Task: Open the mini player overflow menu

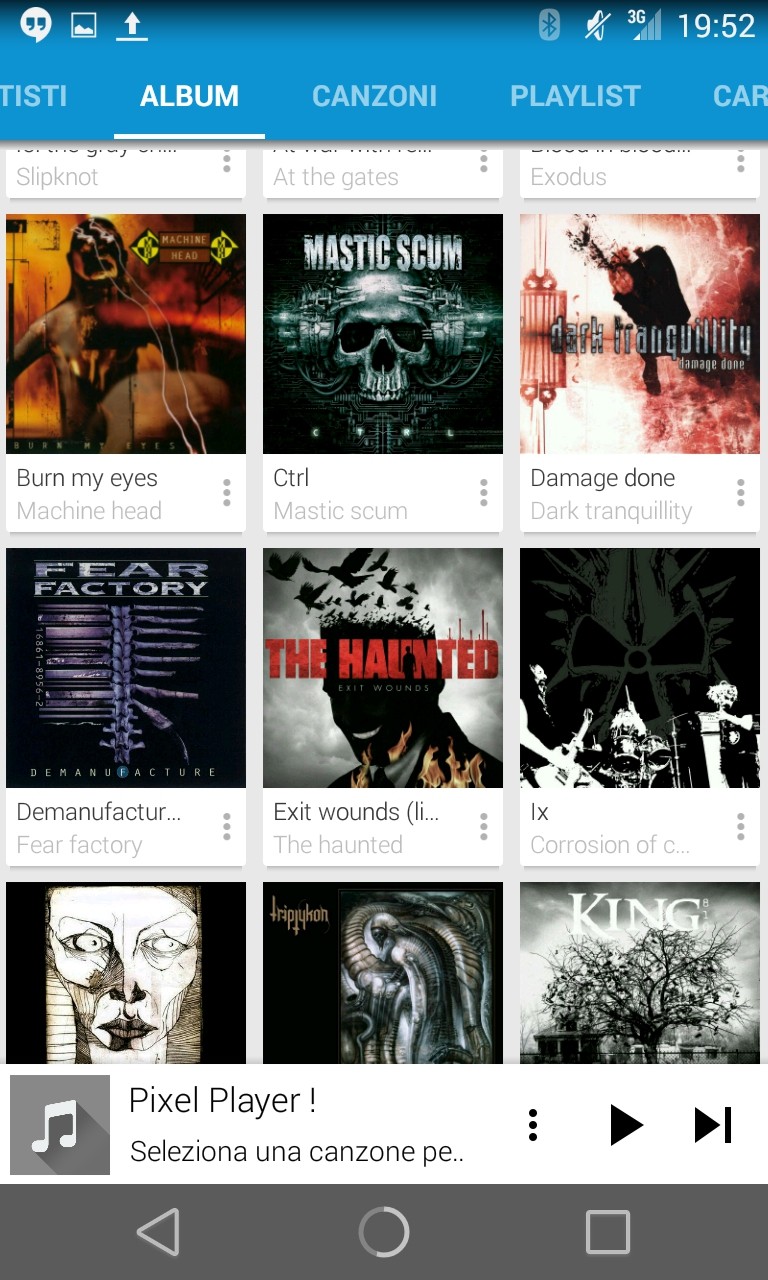Action: [x=533, y=1125]
